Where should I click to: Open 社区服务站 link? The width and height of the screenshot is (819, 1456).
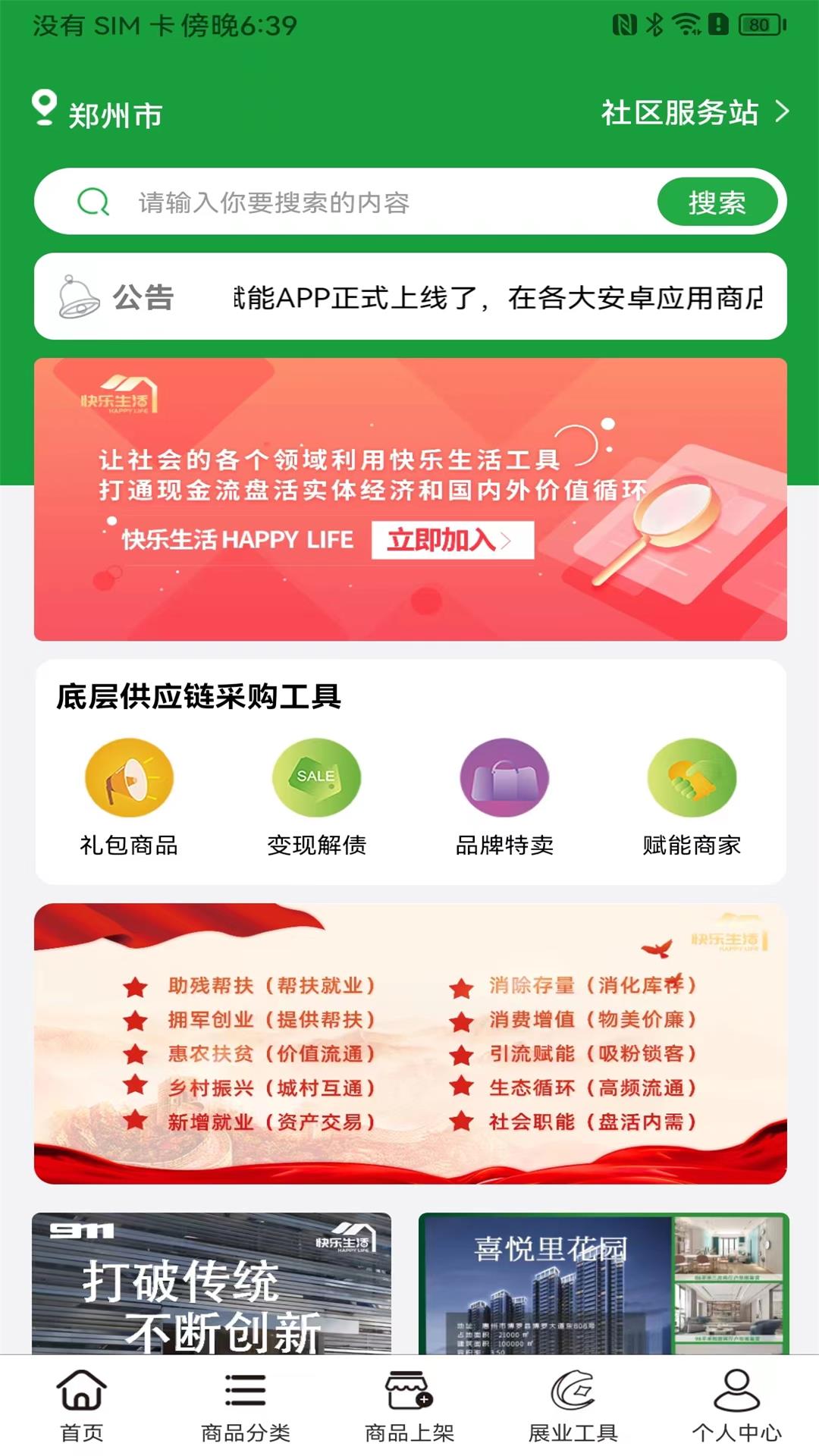pyautogui.click(x=695, y=112)
